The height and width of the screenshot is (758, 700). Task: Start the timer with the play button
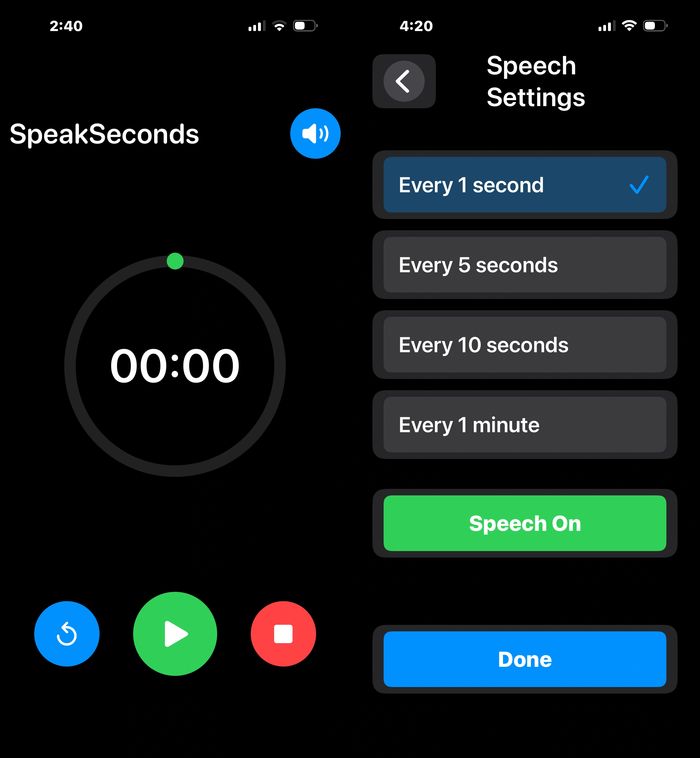[175, 634]
